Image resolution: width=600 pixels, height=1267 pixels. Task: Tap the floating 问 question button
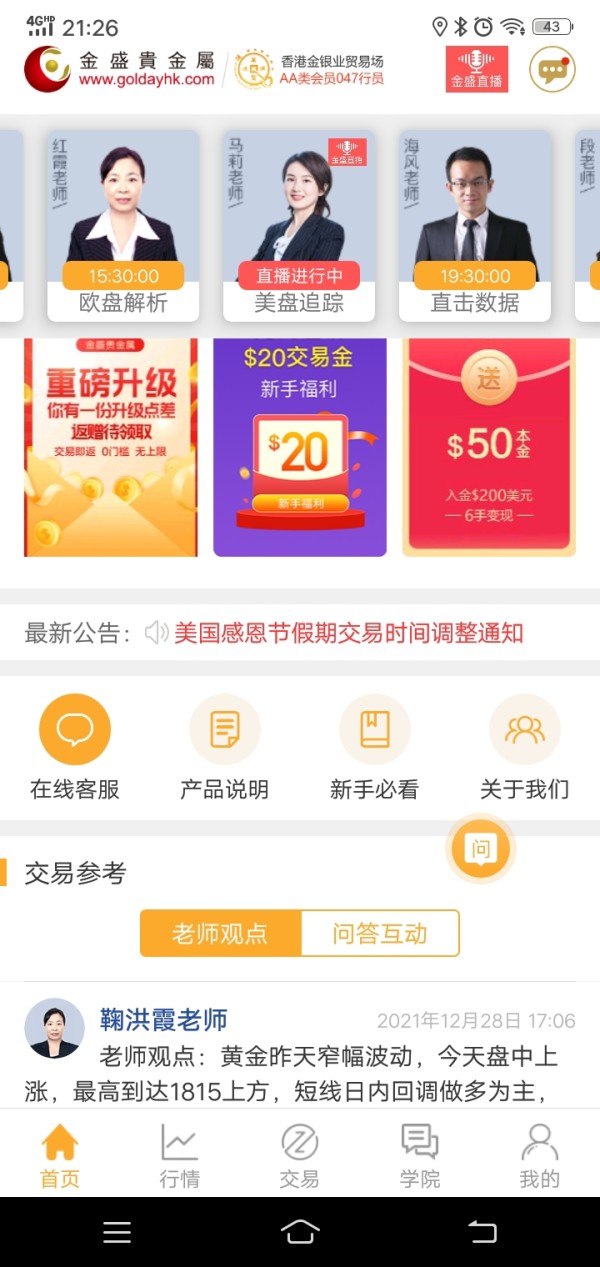click(481, 849)
